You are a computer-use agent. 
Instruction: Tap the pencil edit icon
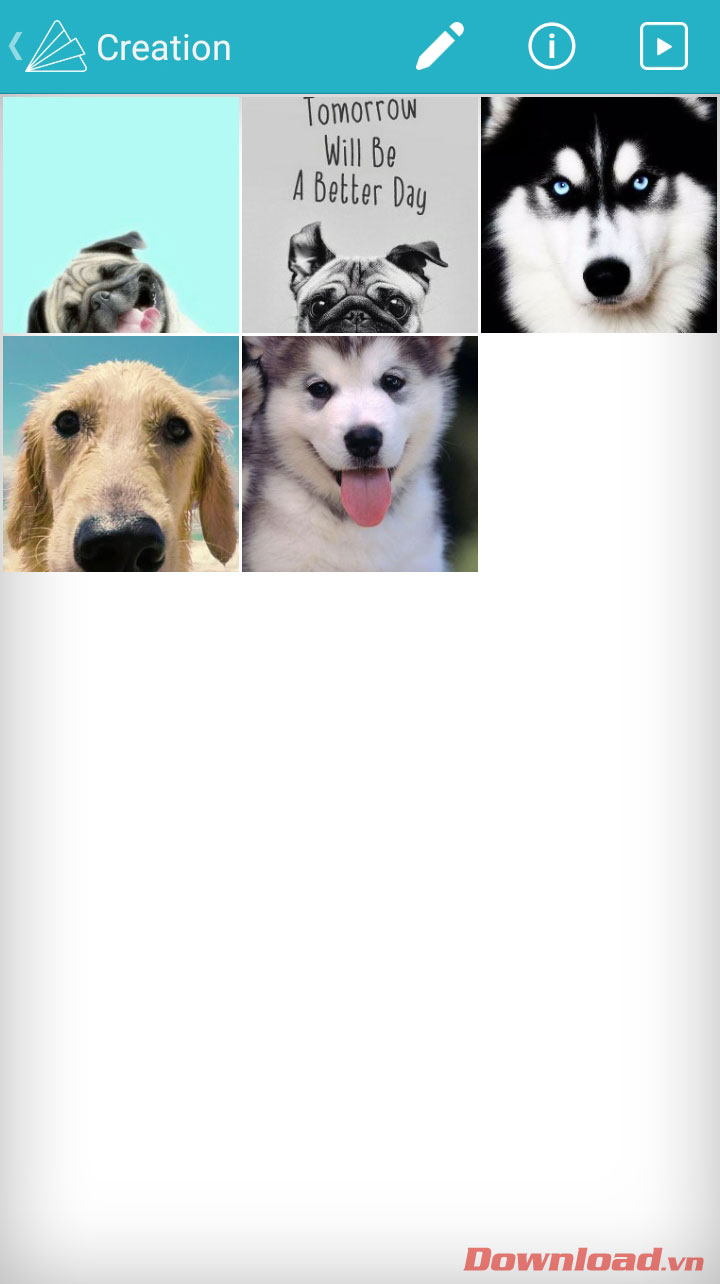pos(440,47)
